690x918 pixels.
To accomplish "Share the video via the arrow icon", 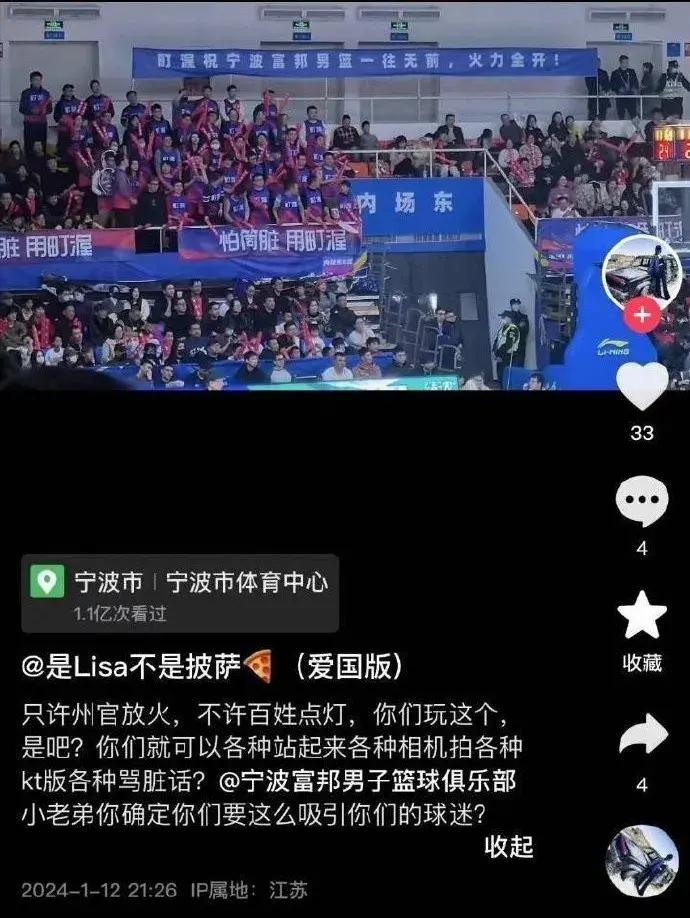I will [x=641, y=734].
